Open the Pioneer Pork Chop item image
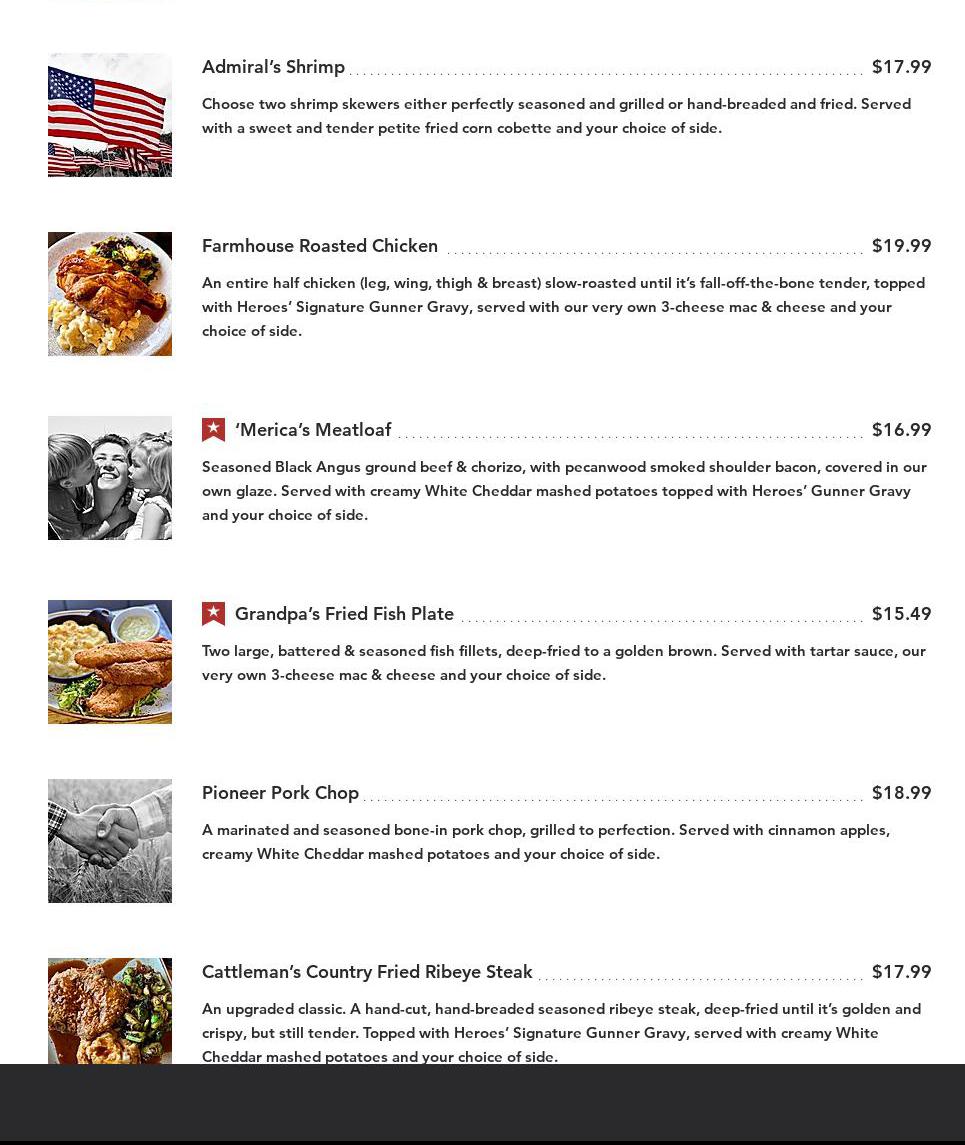965x1145 pixels. click(x=110, y=841)
